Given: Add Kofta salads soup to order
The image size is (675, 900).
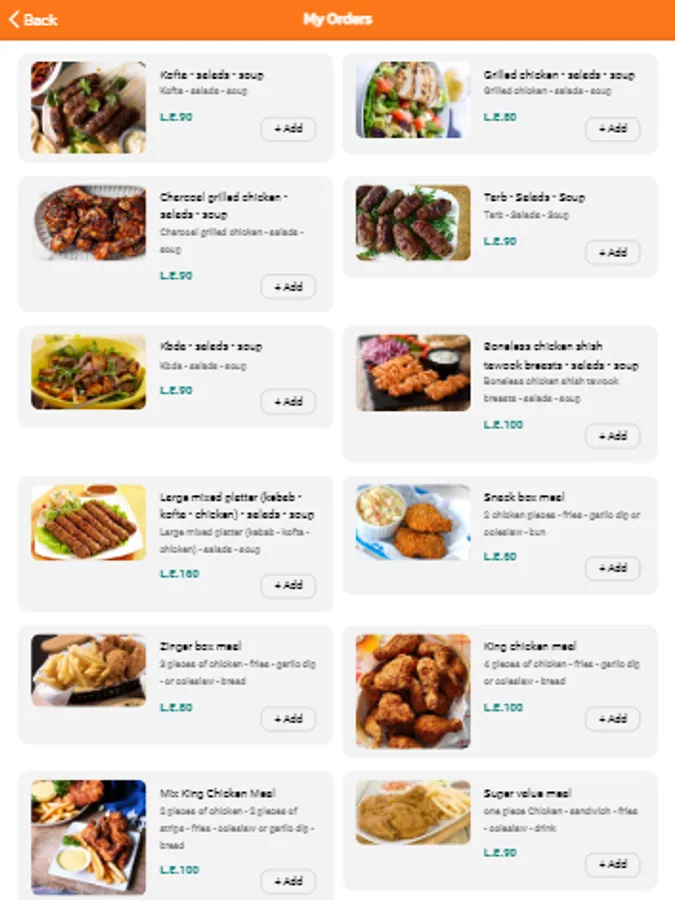Looking at the screenshot, I should 288,129.
